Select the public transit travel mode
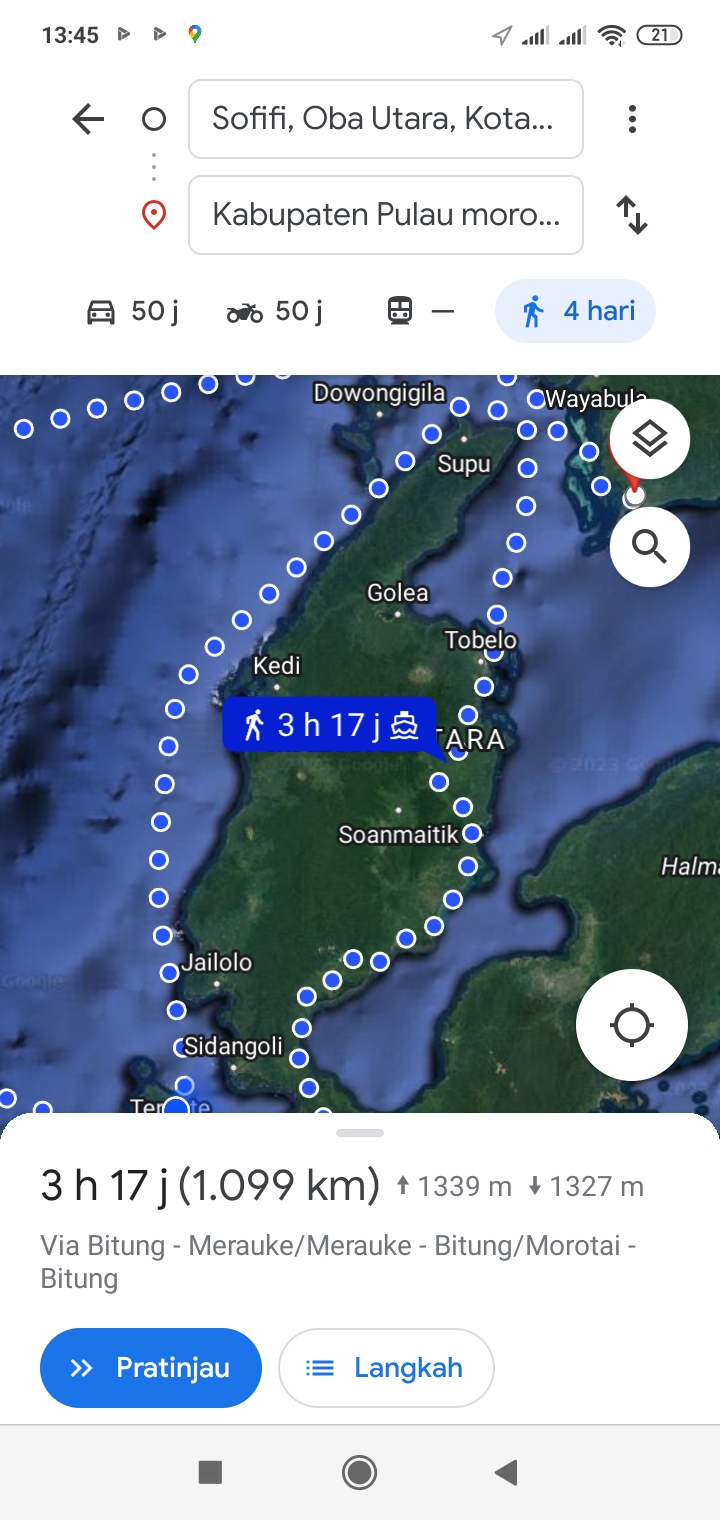 coord(420,311)
